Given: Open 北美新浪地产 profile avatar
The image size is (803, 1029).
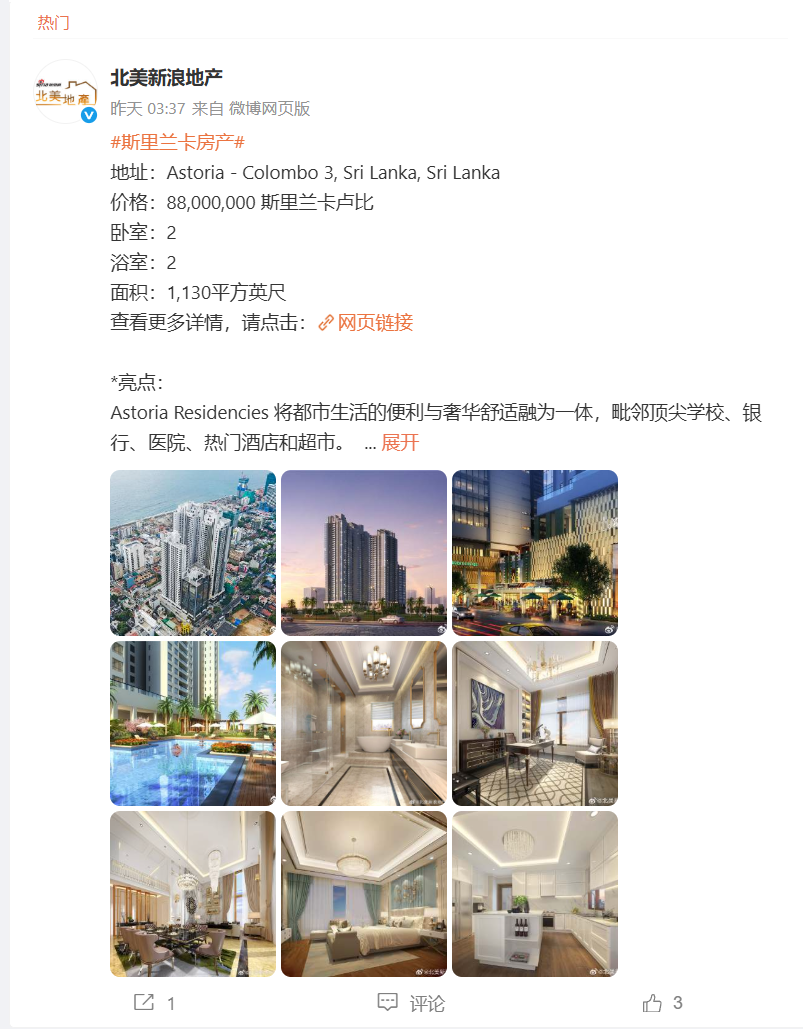Looking at the screenshot, I should (65, 92).
